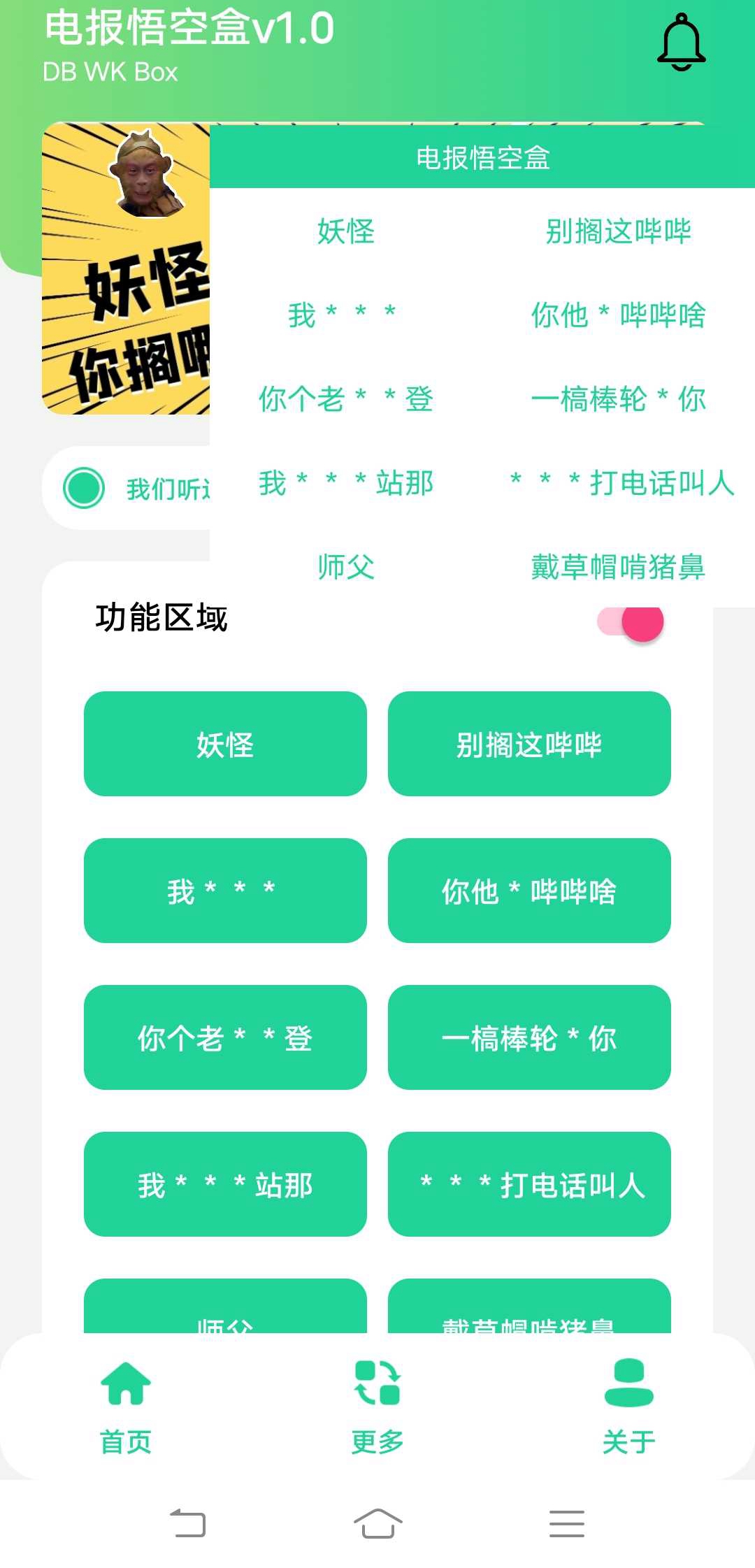Play the 别搁这哔哔 sound button
The width and height of the screenshot is (755, 1568).
(530, 744)
